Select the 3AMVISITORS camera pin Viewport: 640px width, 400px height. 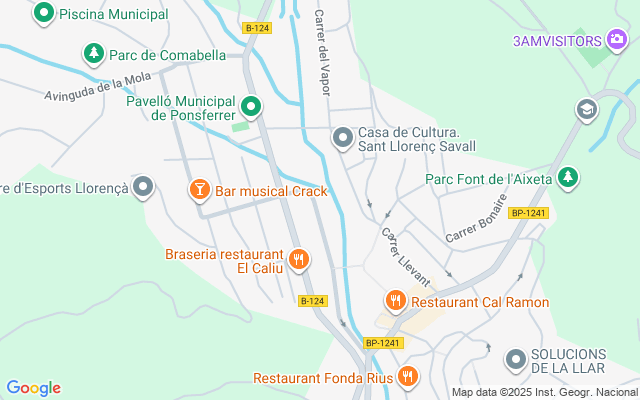pyautogui.click(x=618, y=40)
